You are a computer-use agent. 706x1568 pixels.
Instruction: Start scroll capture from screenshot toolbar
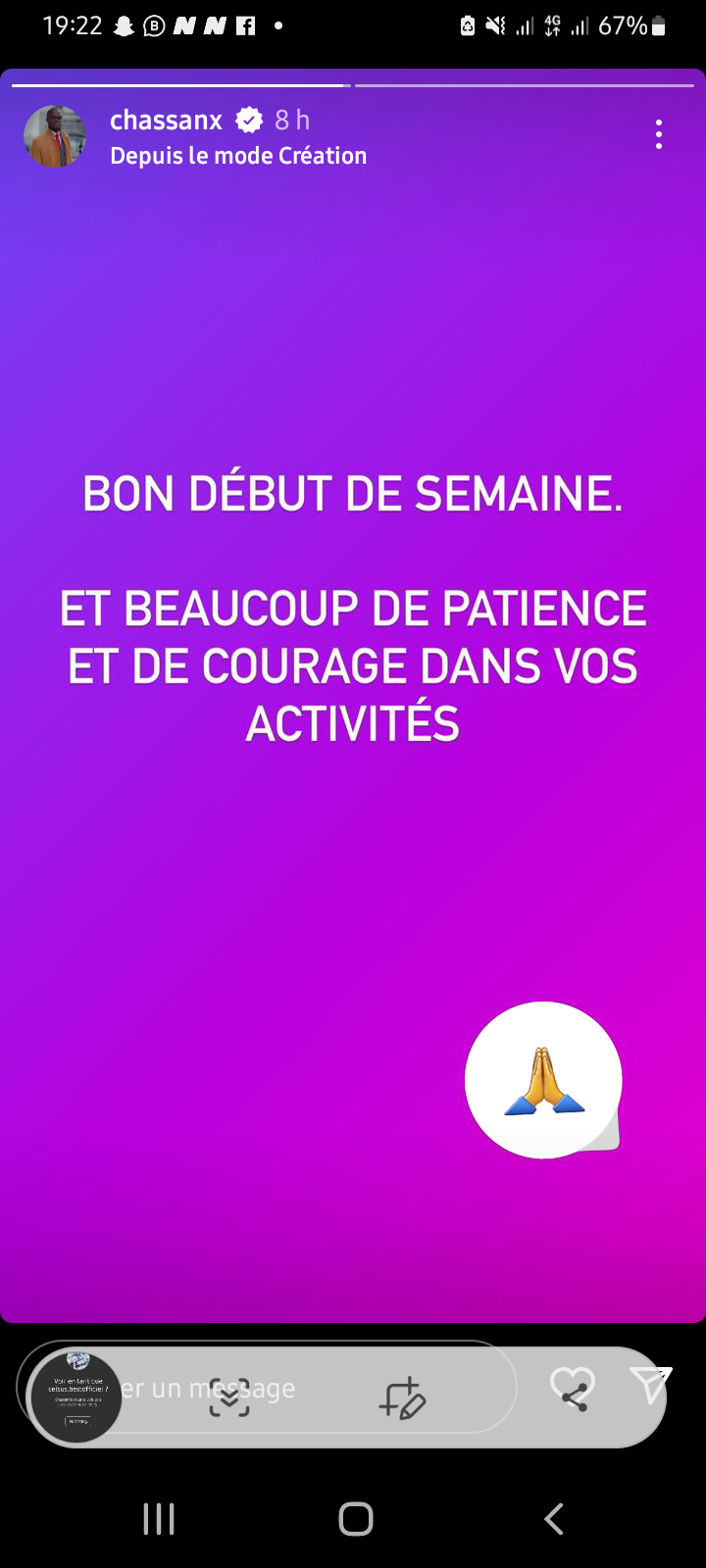pos(229,1397)
